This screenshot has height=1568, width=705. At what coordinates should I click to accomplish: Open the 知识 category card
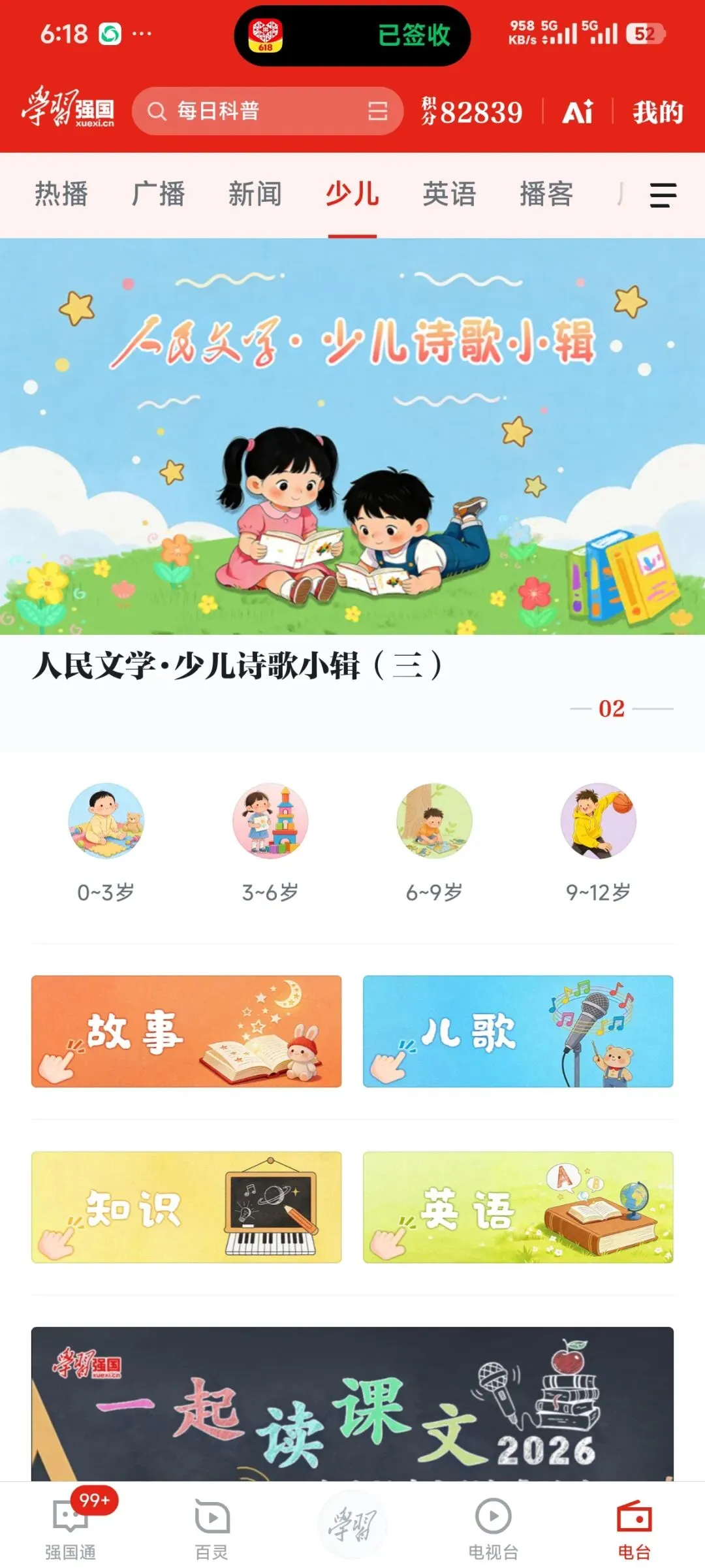tap(187, 1207)
